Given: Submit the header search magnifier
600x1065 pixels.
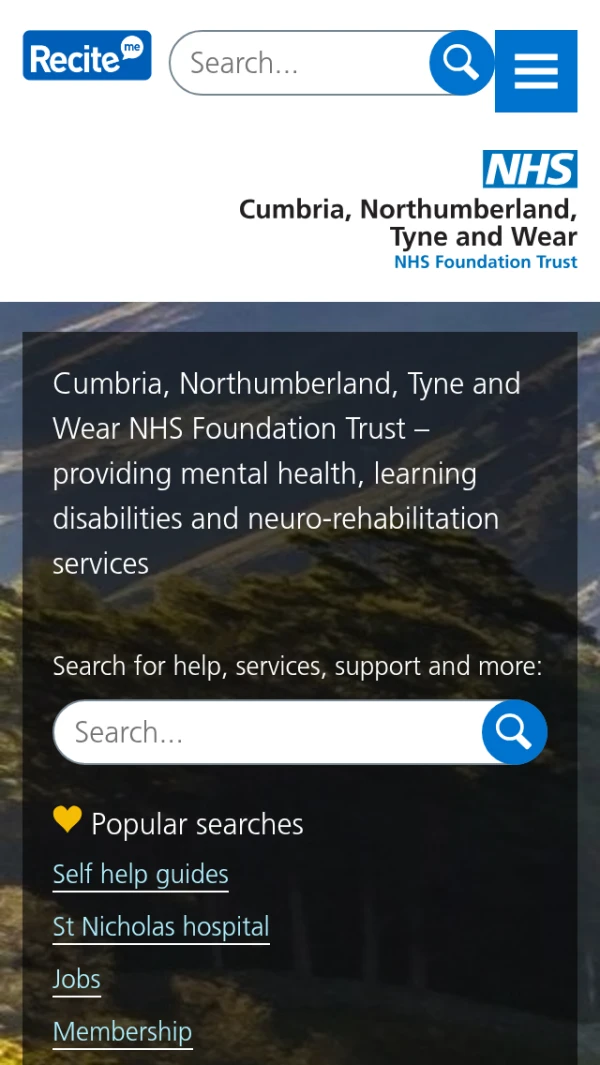Looking at the screenshot, I should 461,63.
